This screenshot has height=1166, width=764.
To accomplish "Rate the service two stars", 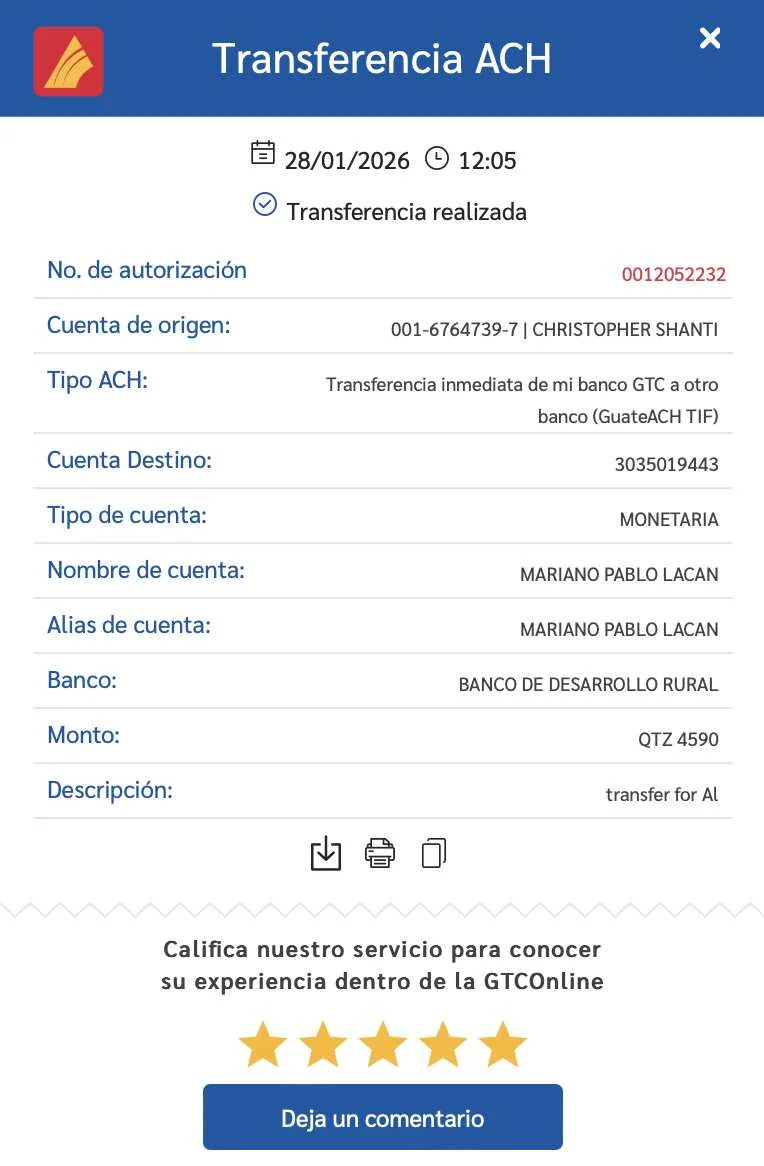I will (323, 1044).
